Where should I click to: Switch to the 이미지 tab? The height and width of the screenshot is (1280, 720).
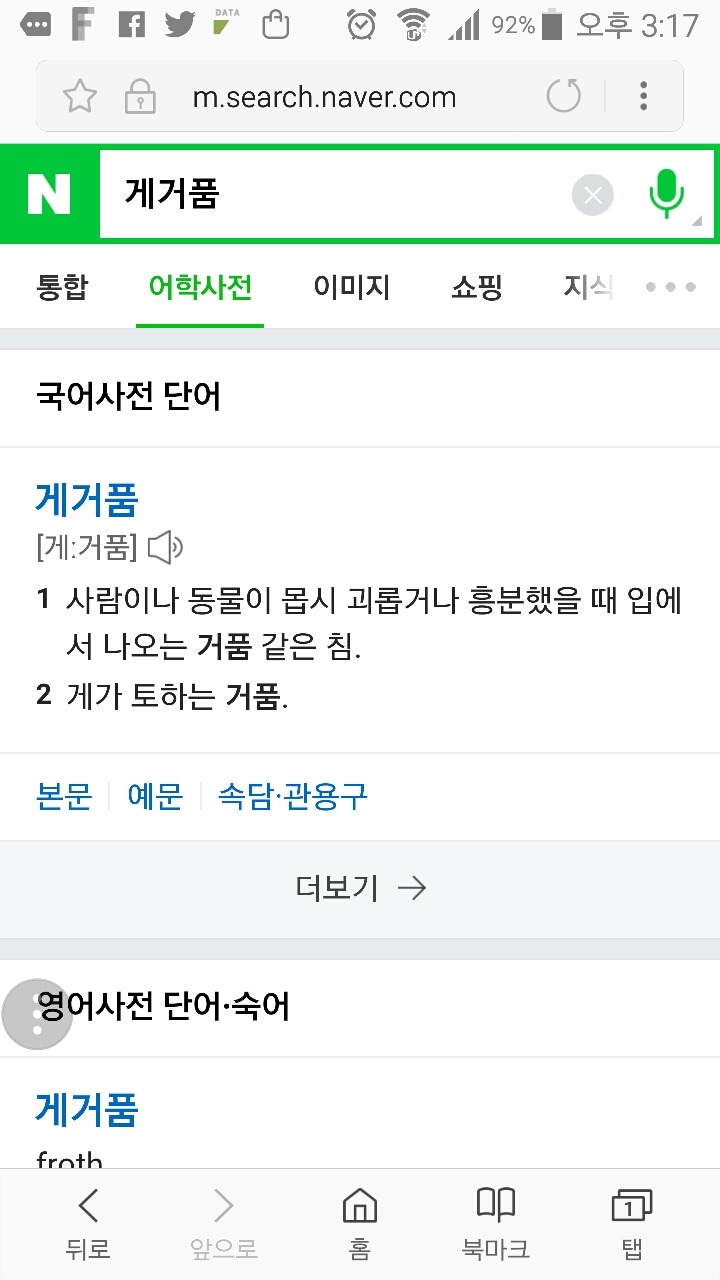pyautogui.click(x=351, y=288)
